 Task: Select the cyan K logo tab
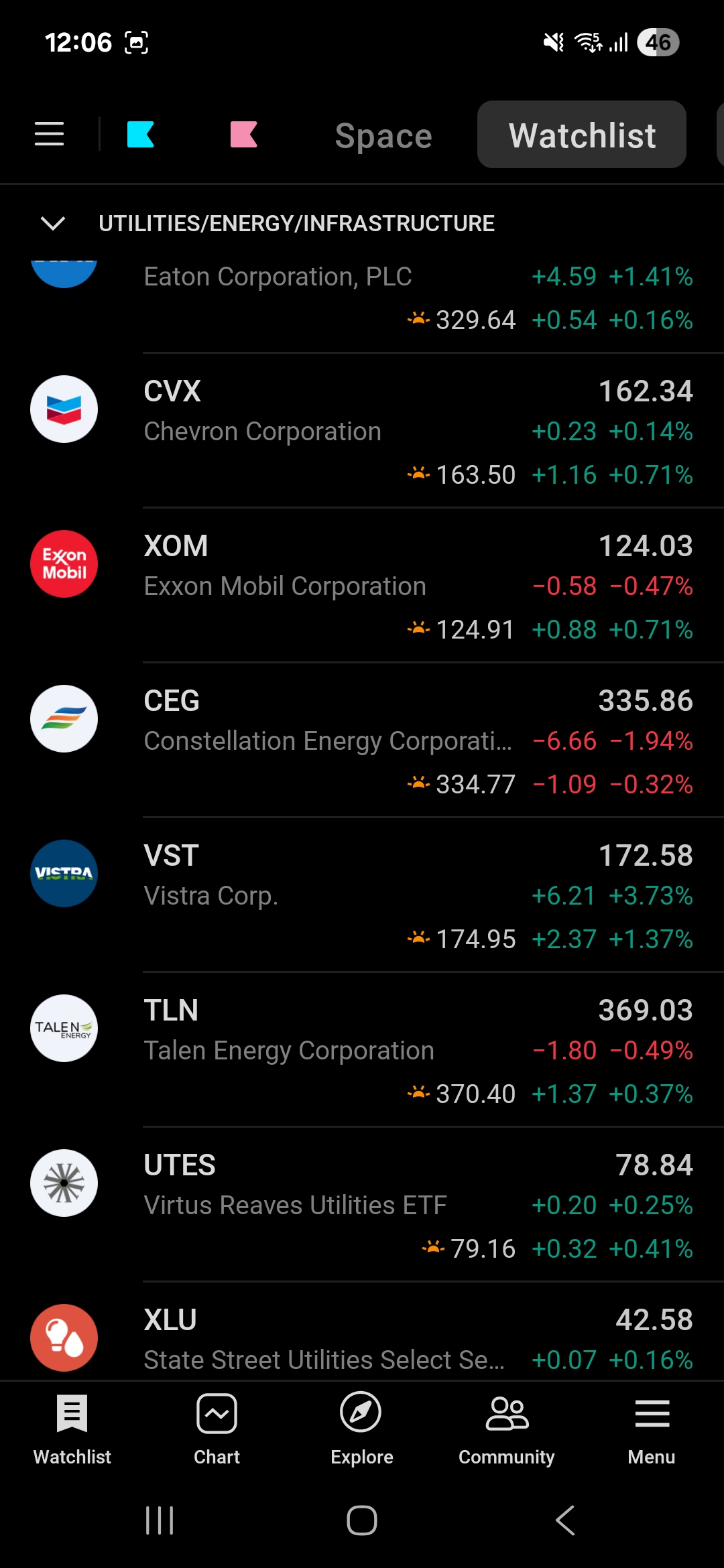click(x=141, y=134)
